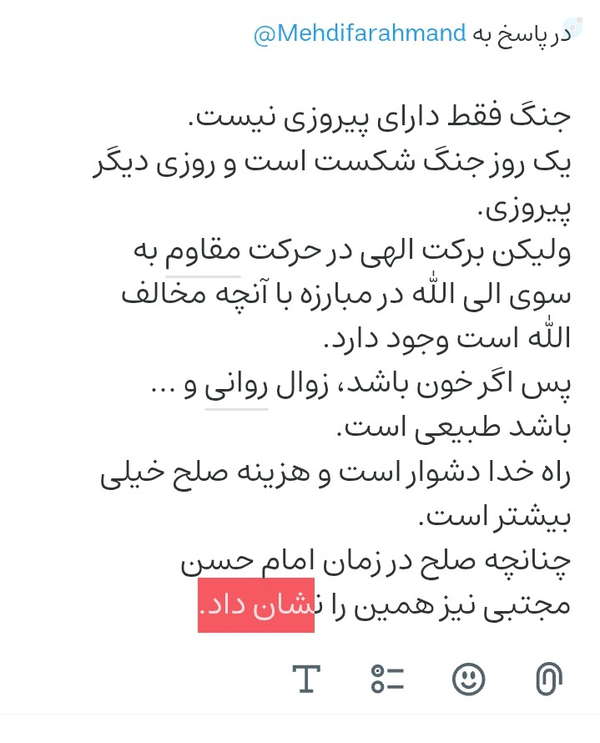Open the text formatting option

point(306,679)
